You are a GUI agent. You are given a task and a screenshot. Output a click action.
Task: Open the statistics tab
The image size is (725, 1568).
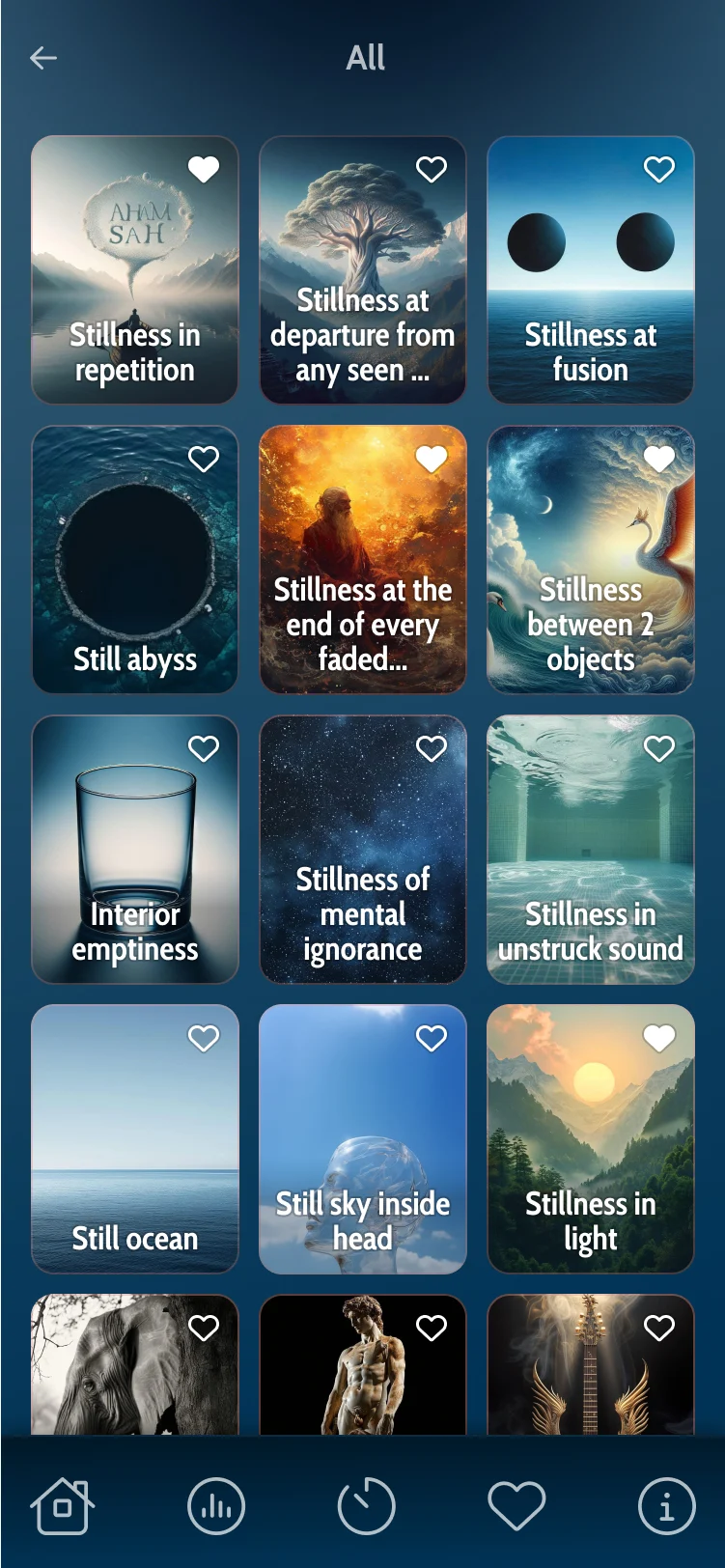pyautogui.click(x=215, y=1505)
